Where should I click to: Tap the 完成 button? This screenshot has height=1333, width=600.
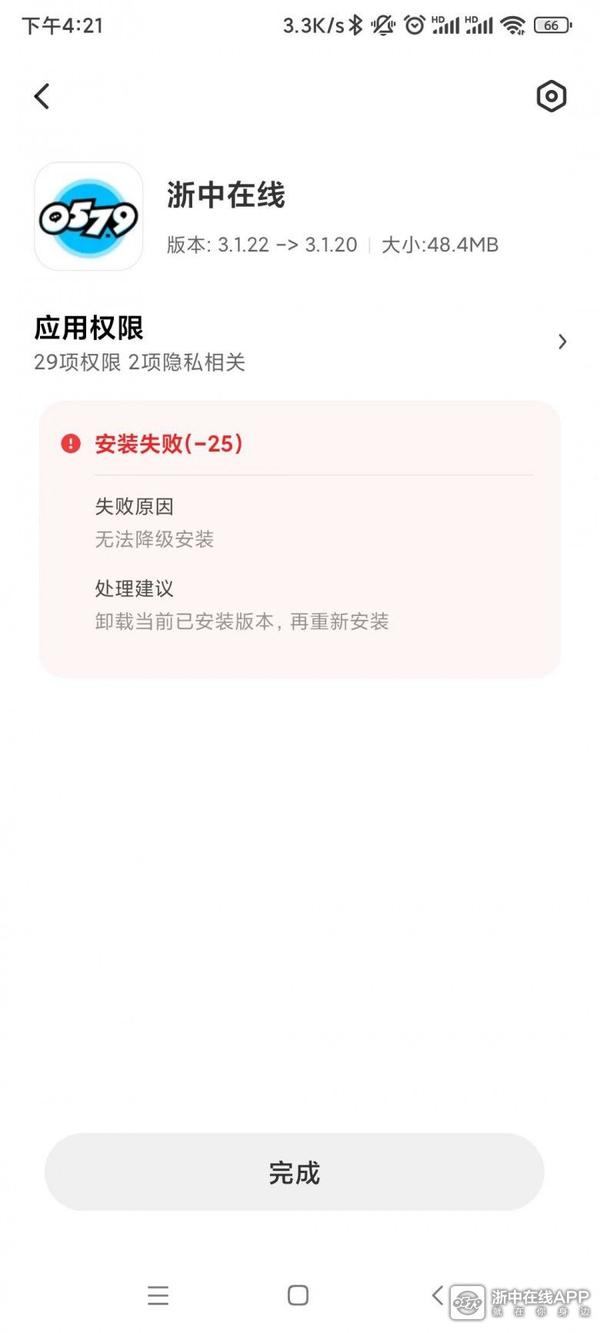[x=294, y=1172]
